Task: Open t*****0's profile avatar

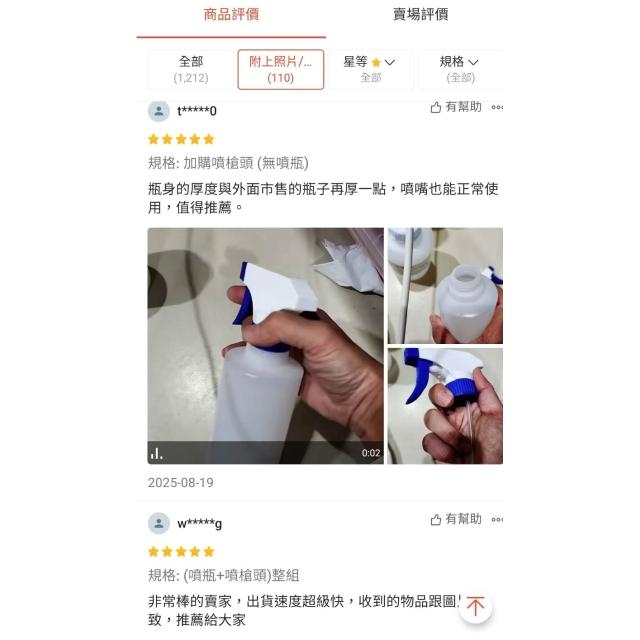Action: click(159, 111)
